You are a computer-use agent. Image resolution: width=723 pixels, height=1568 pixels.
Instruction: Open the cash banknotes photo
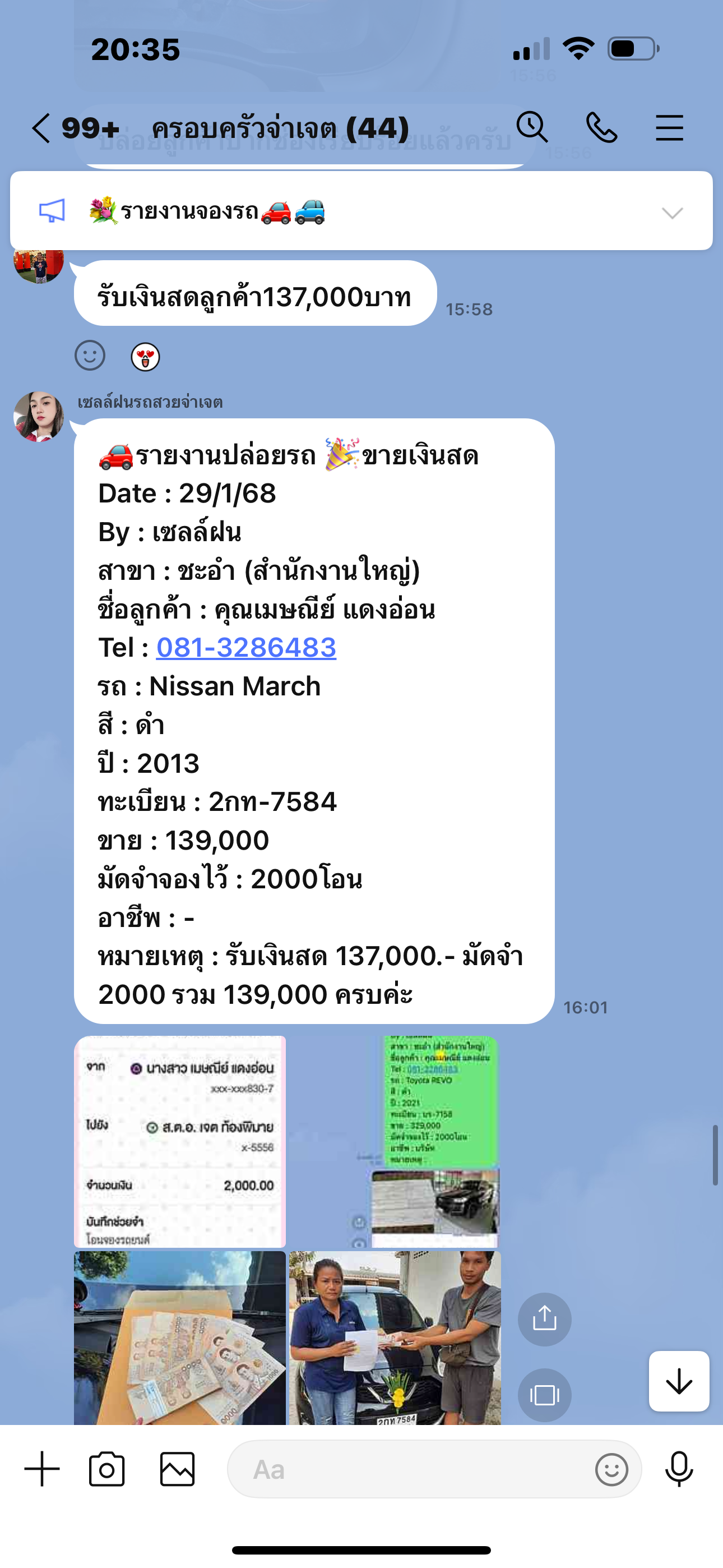click(179, 1338)
